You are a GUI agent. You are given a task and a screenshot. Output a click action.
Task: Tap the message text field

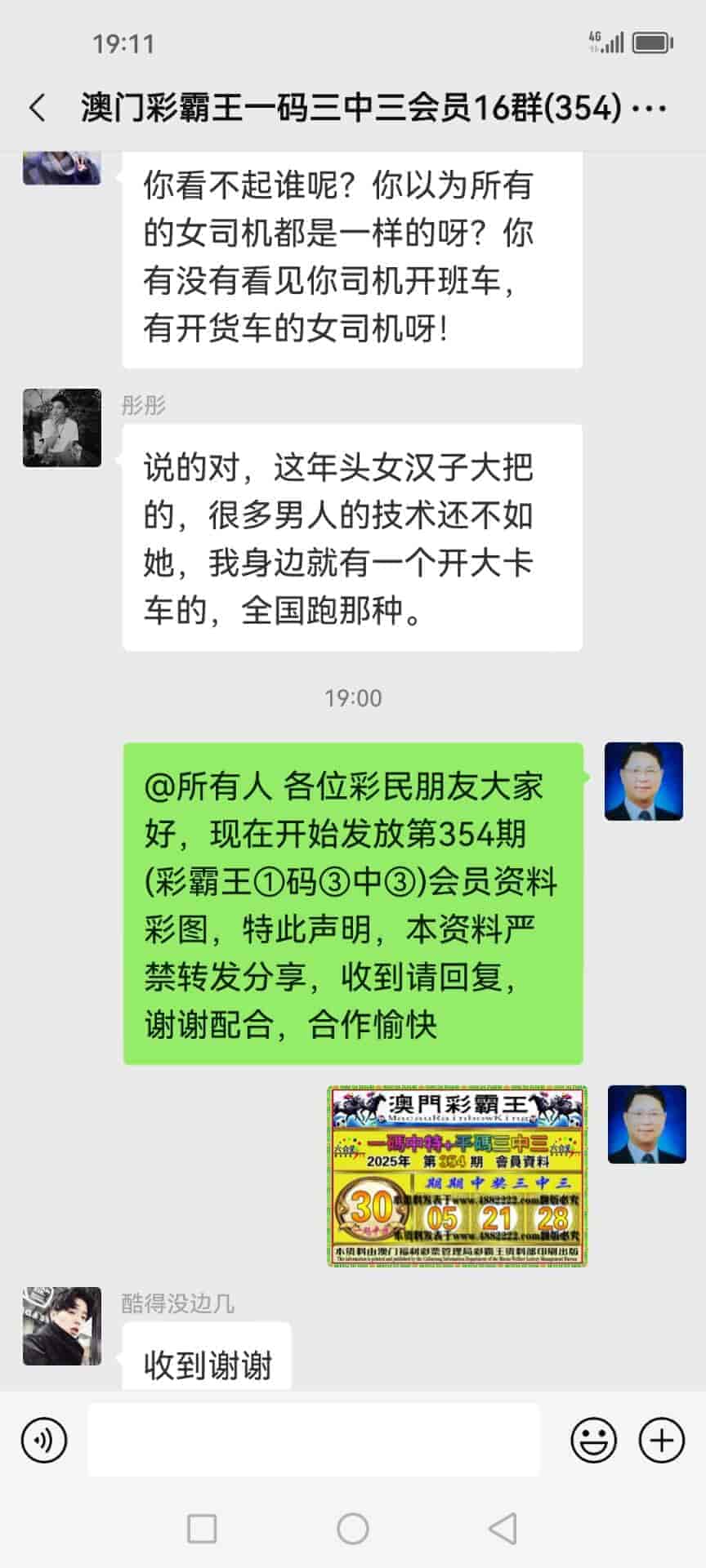pos(314,1440)
